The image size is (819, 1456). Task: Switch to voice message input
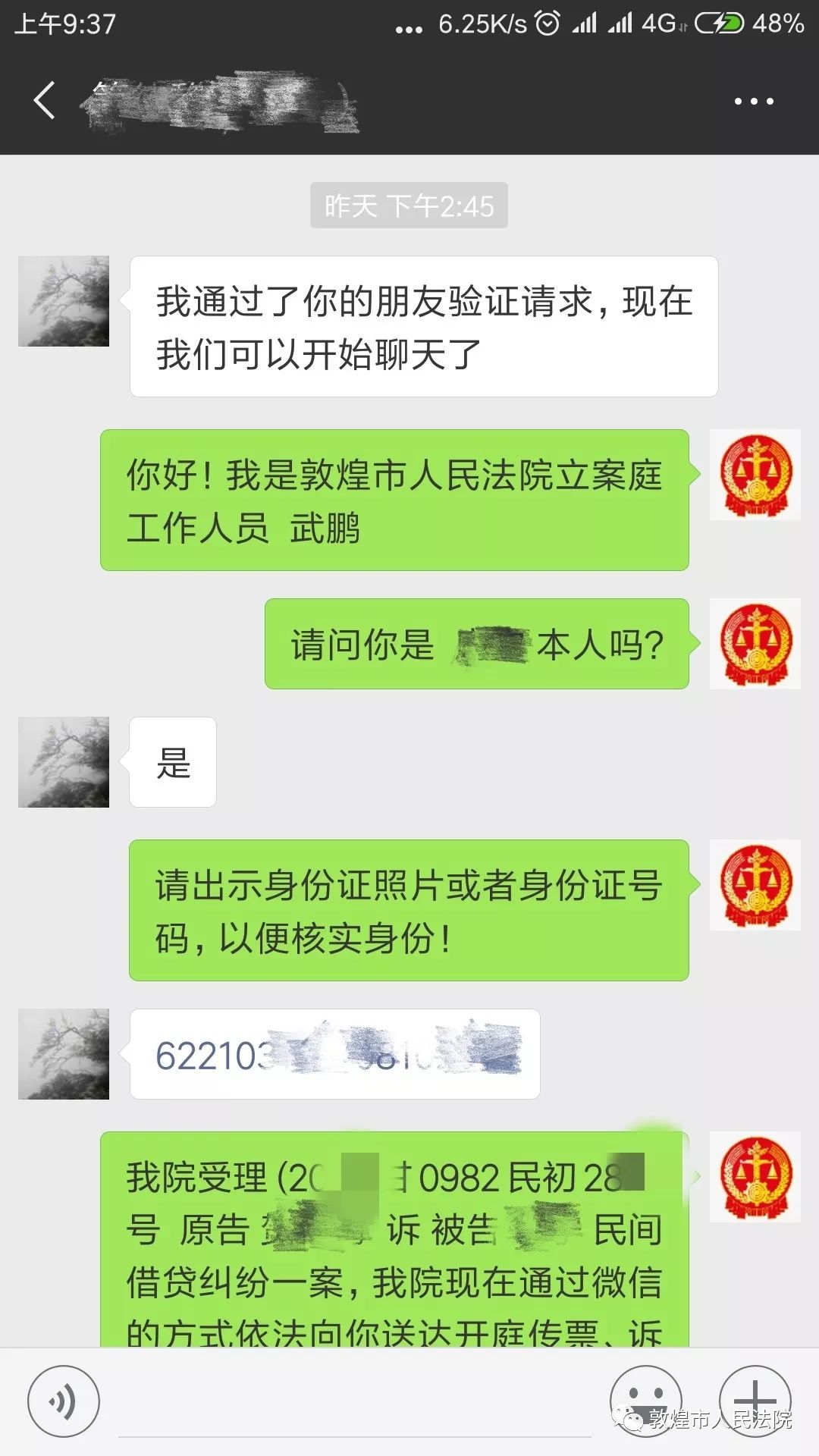tap(64, 1401)
